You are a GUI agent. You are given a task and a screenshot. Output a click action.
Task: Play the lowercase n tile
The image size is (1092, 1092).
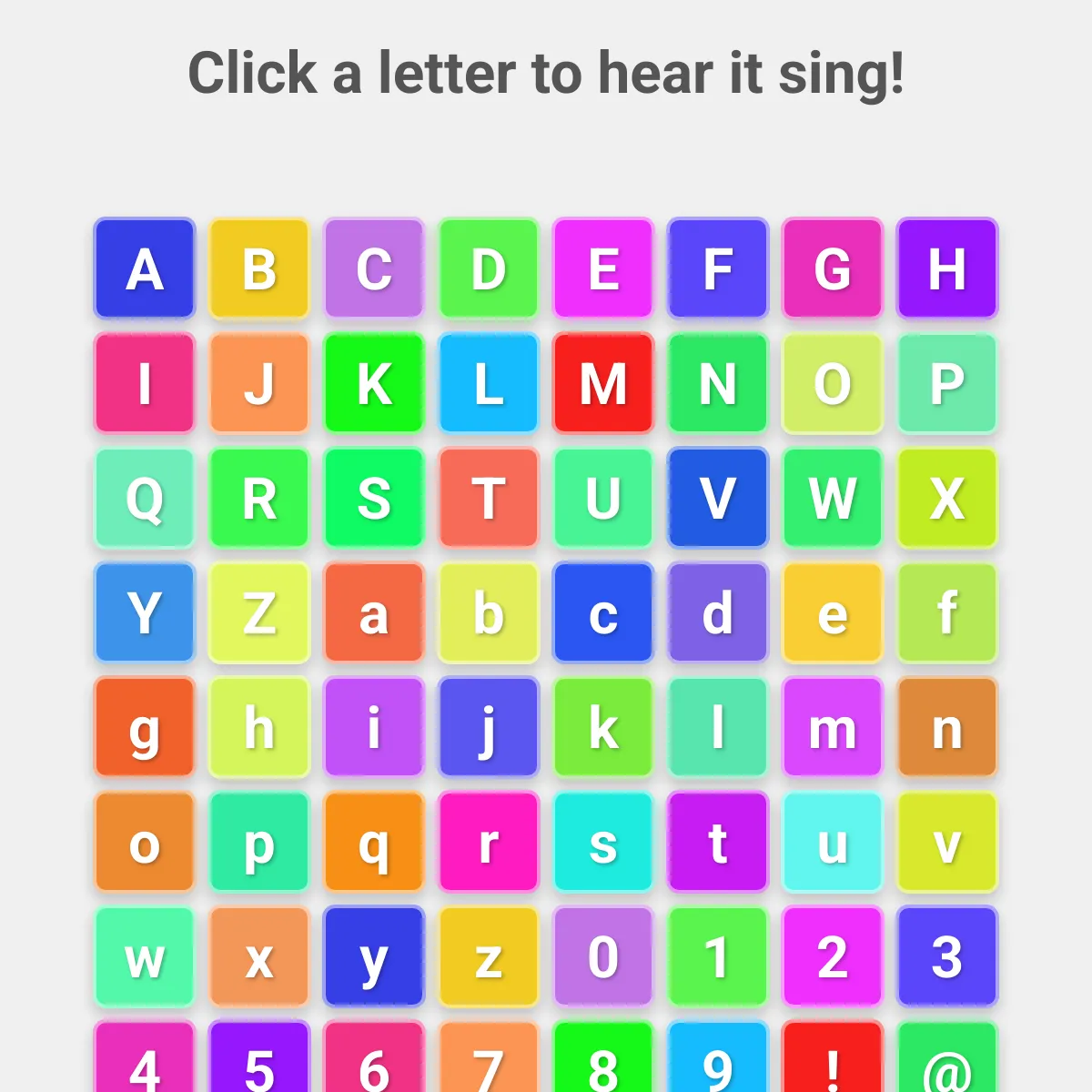pyautogui.click(x=947, y=727)
